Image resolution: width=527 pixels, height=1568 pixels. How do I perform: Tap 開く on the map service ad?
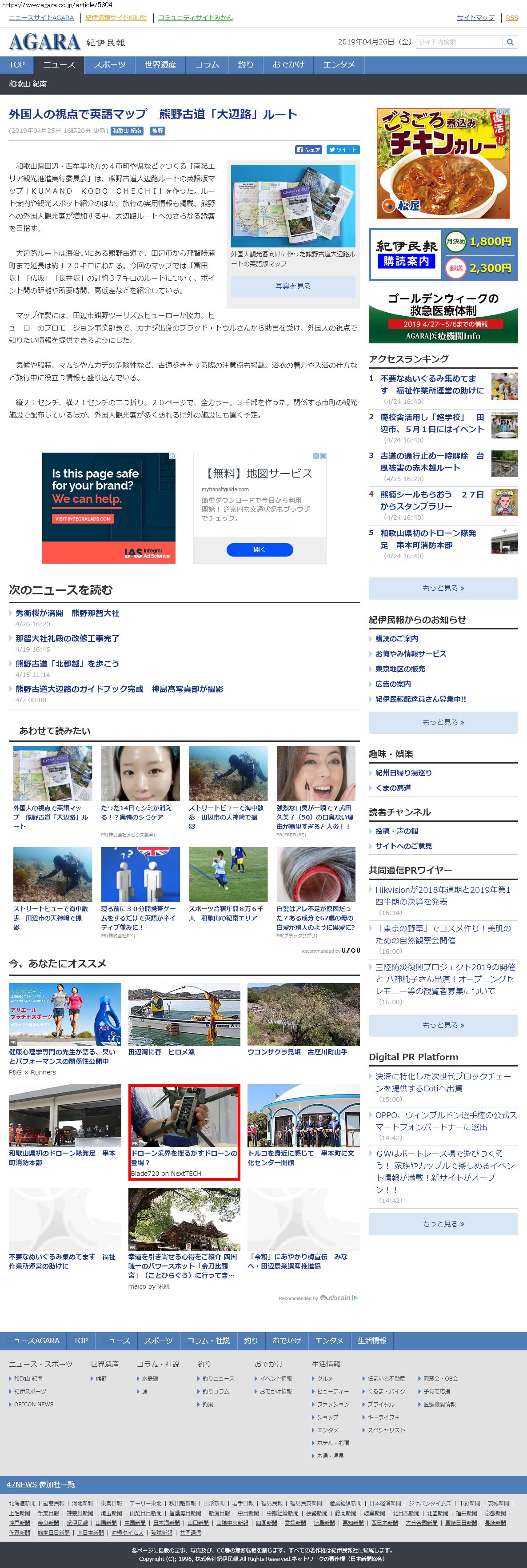click(x=260, y=549)
